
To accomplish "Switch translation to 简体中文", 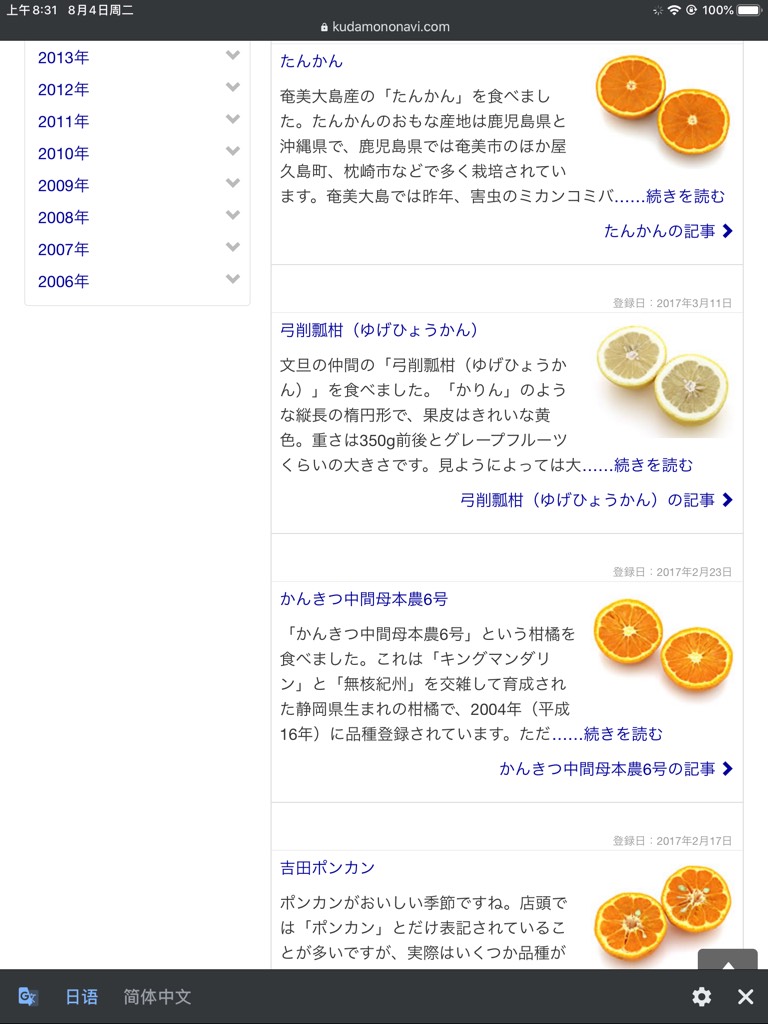I will point(157,997).
